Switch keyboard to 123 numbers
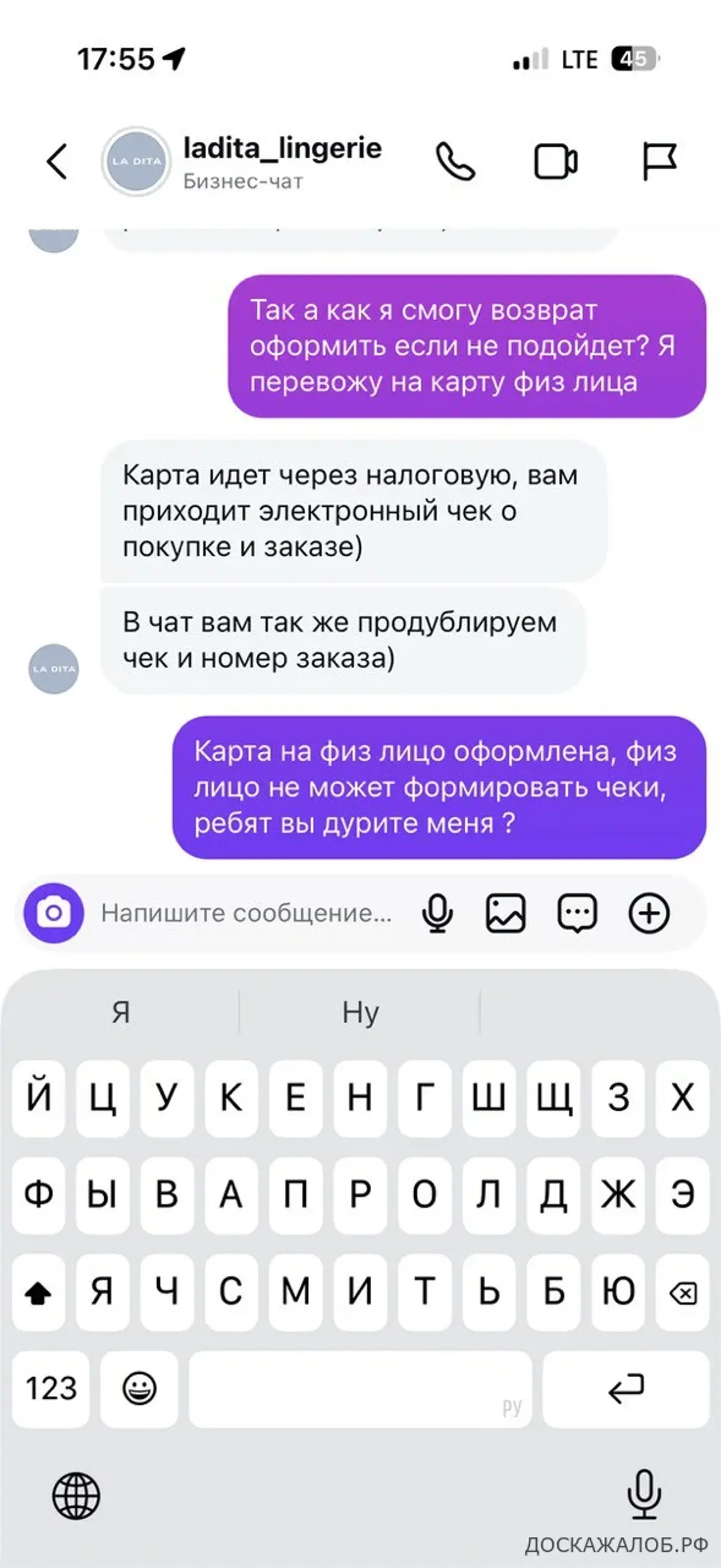Image resolution: width=721 pixels, height=1568 pixels. click(x=51, y=1389)
